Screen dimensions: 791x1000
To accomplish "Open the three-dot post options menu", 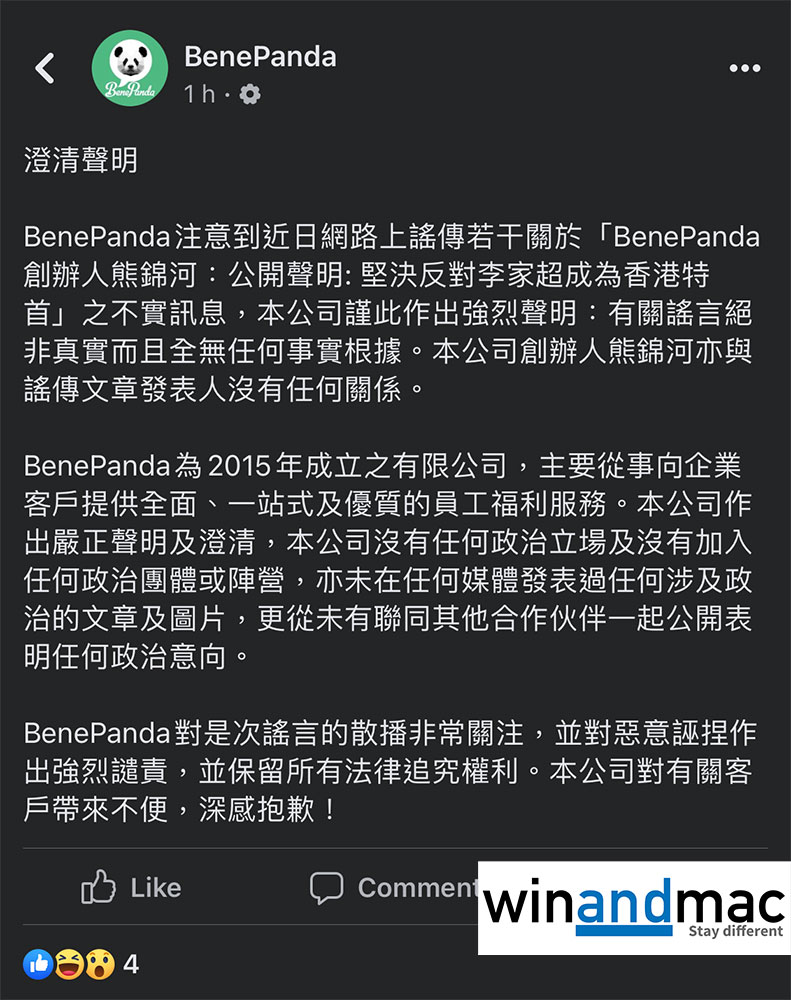I will click(744, 69).
